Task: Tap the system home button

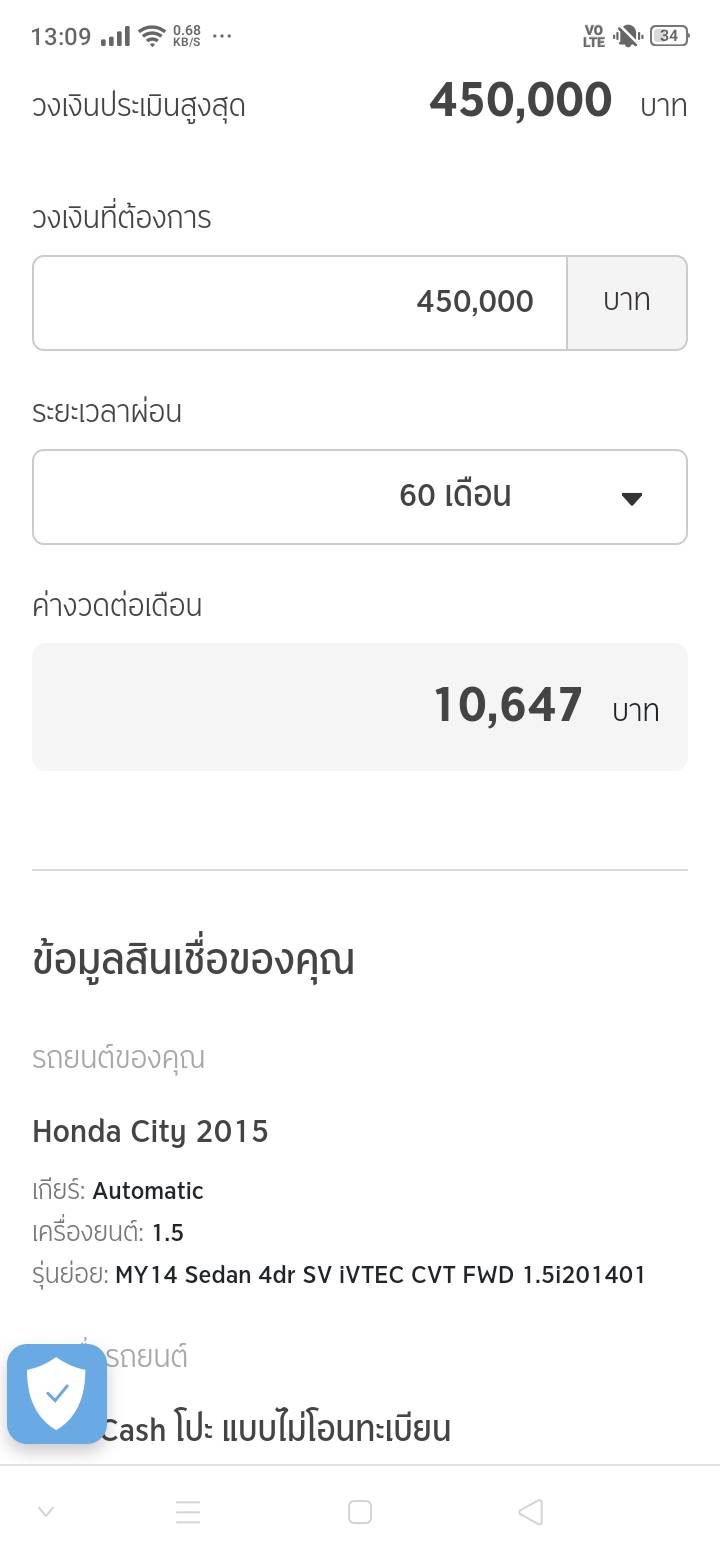Action: tap(360, 1512)
